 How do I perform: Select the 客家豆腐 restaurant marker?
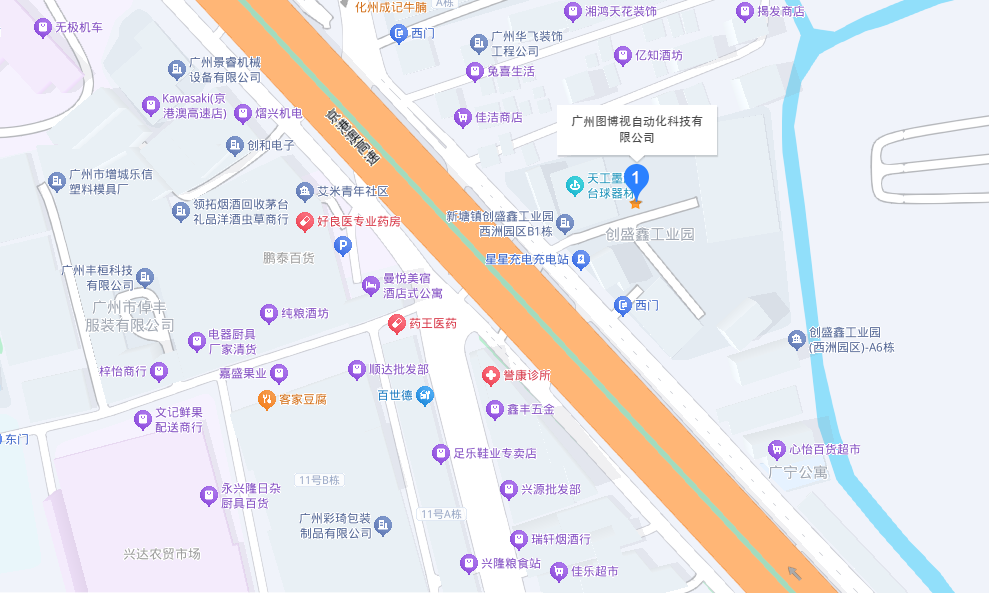(266, 400)
